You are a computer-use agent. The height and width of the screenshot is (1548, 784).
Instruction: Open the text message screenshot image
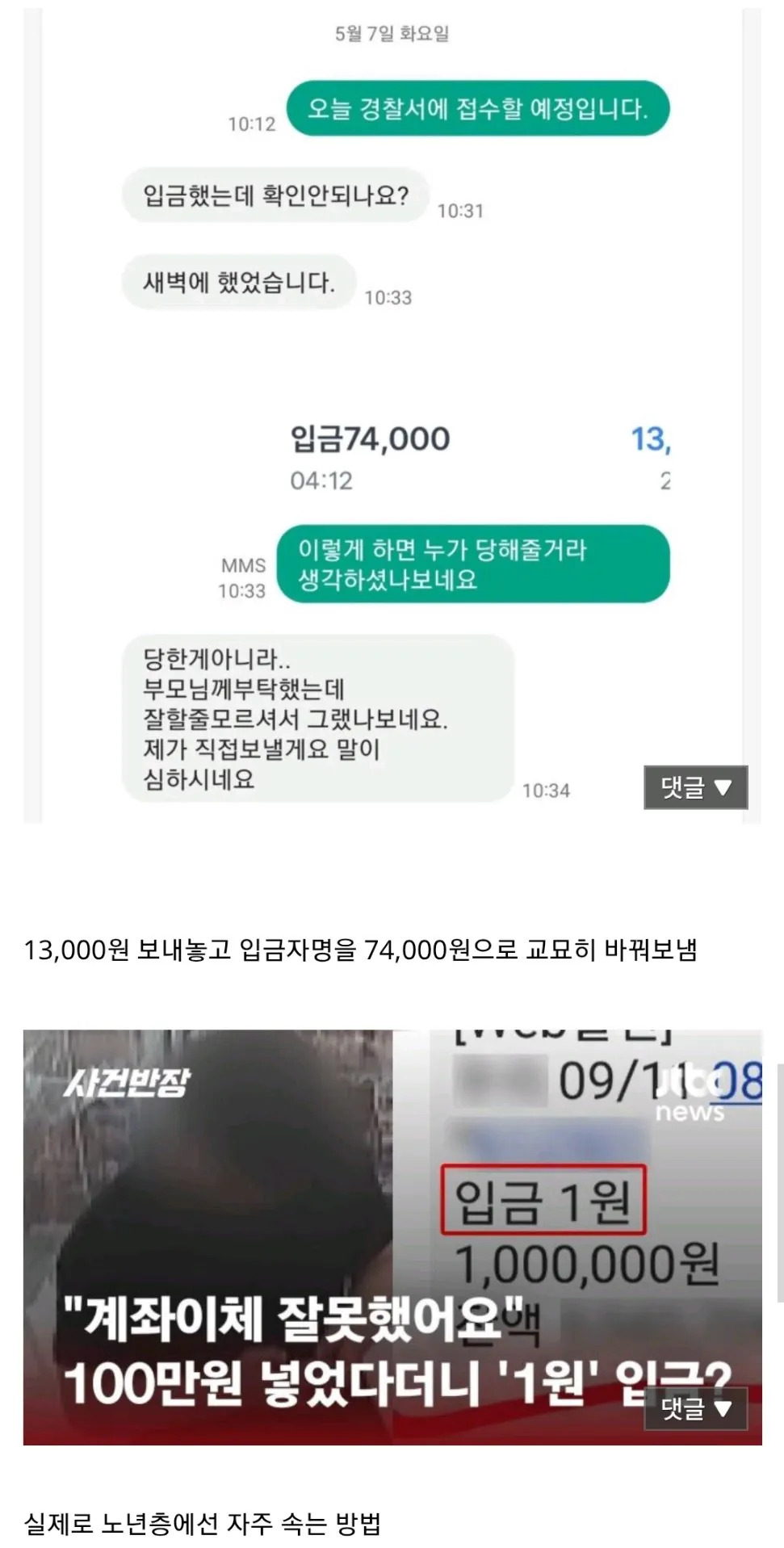click(x=392, y=415)
